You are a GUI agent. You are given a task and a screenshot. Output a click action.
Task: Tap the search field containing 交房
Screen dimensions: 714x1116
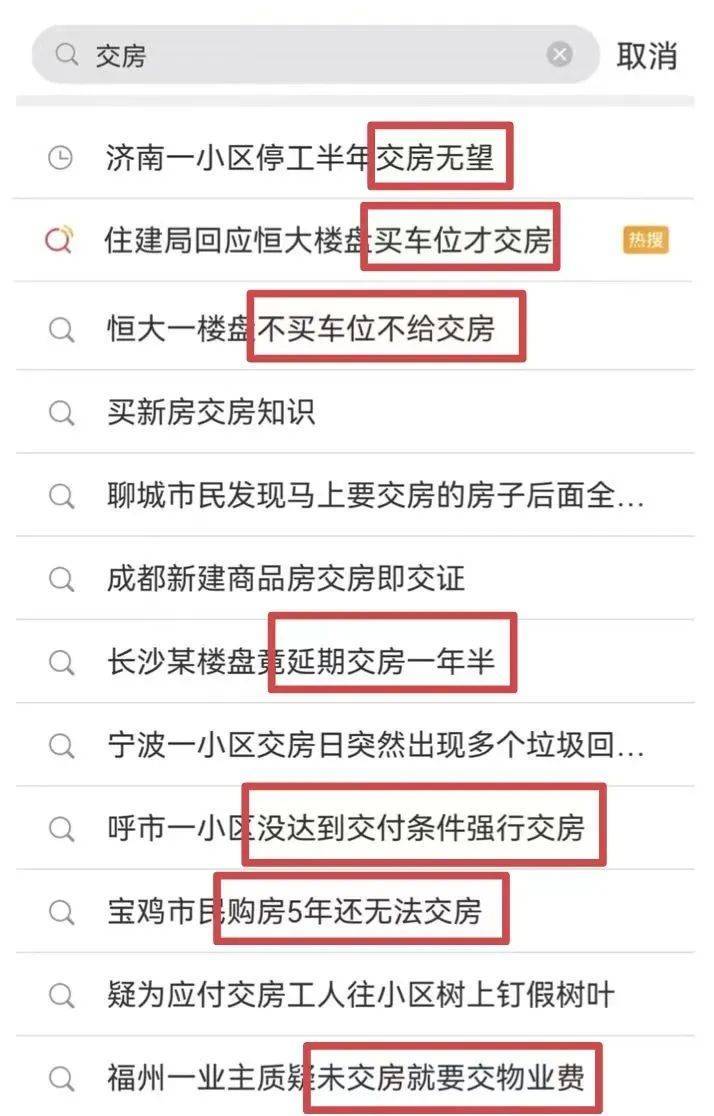300,55
